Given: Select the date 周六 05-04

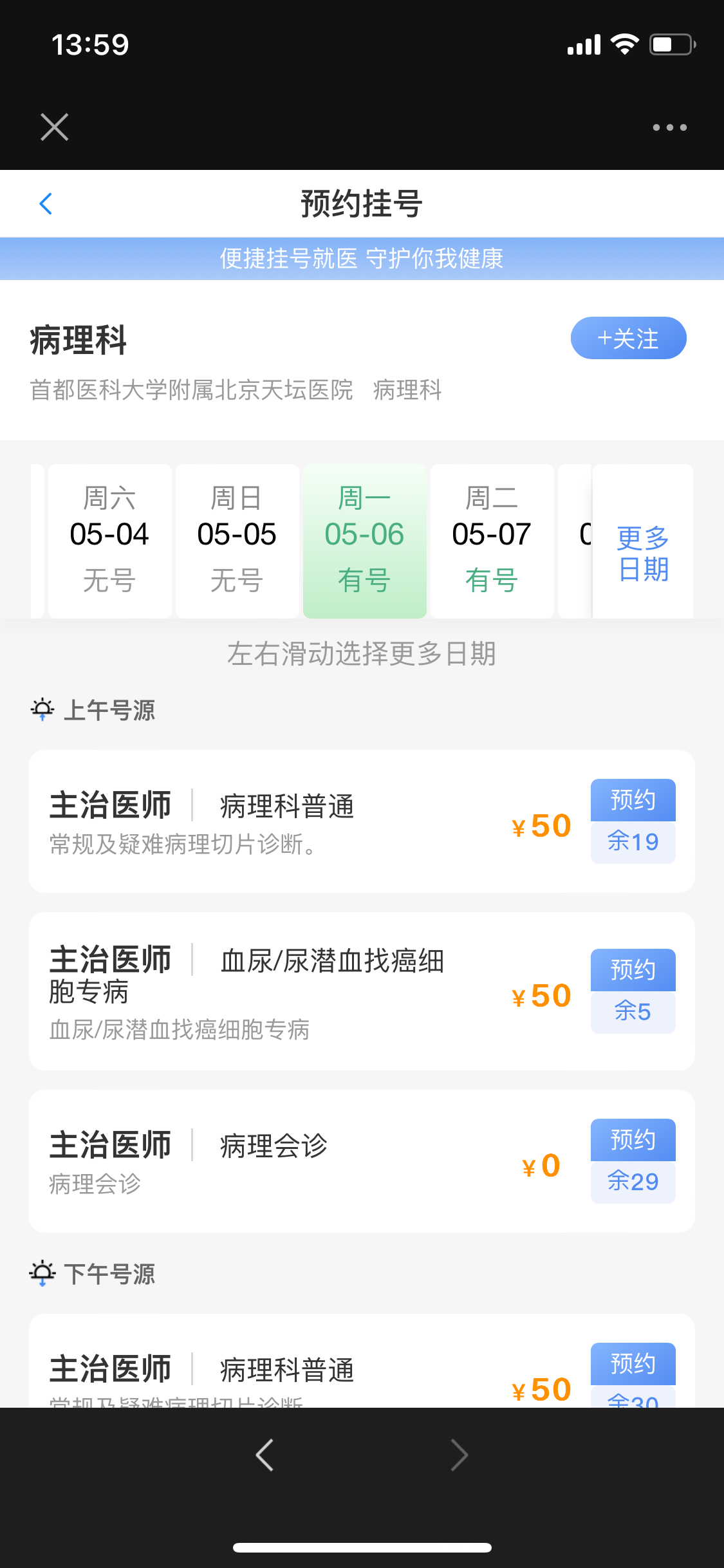Looking at the screenshot, I should tap(109, 541).
